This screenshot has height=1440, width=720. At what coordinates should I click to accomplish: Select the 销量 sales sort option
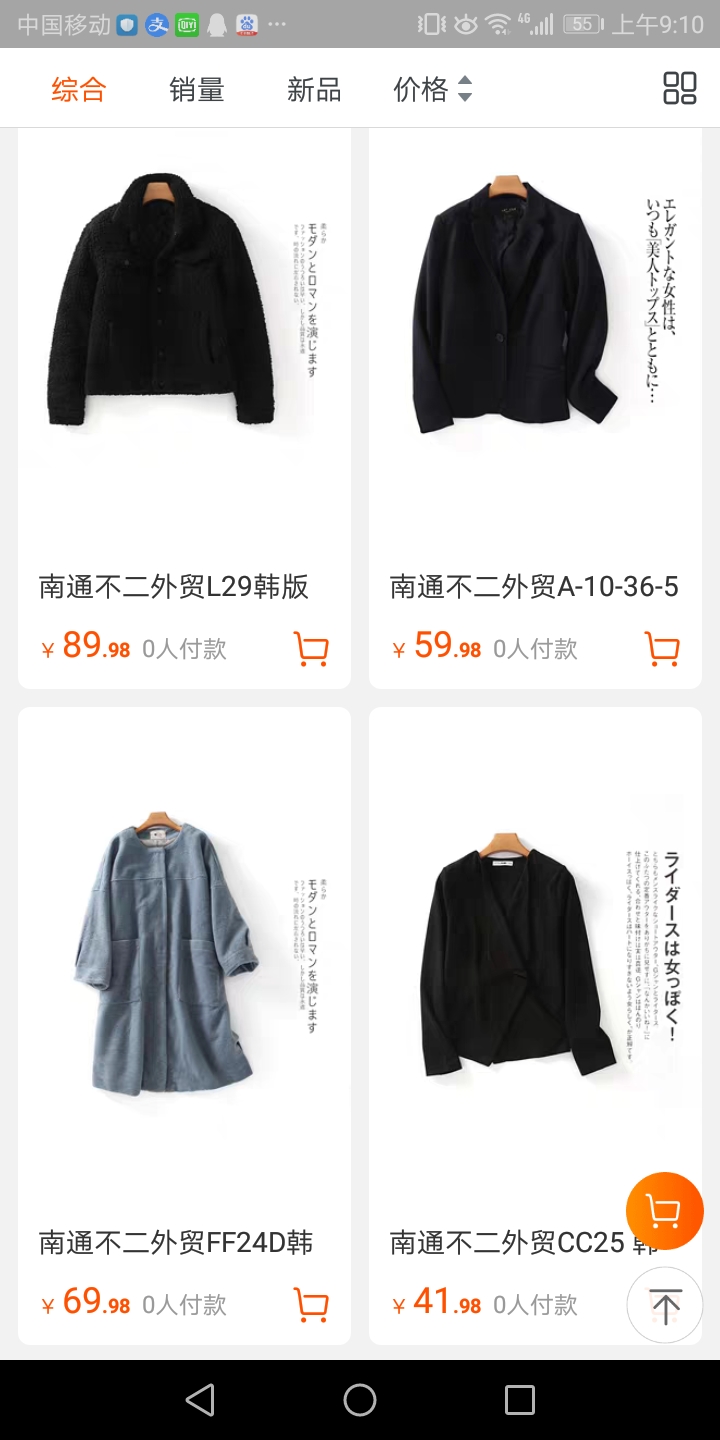point(196,89)
